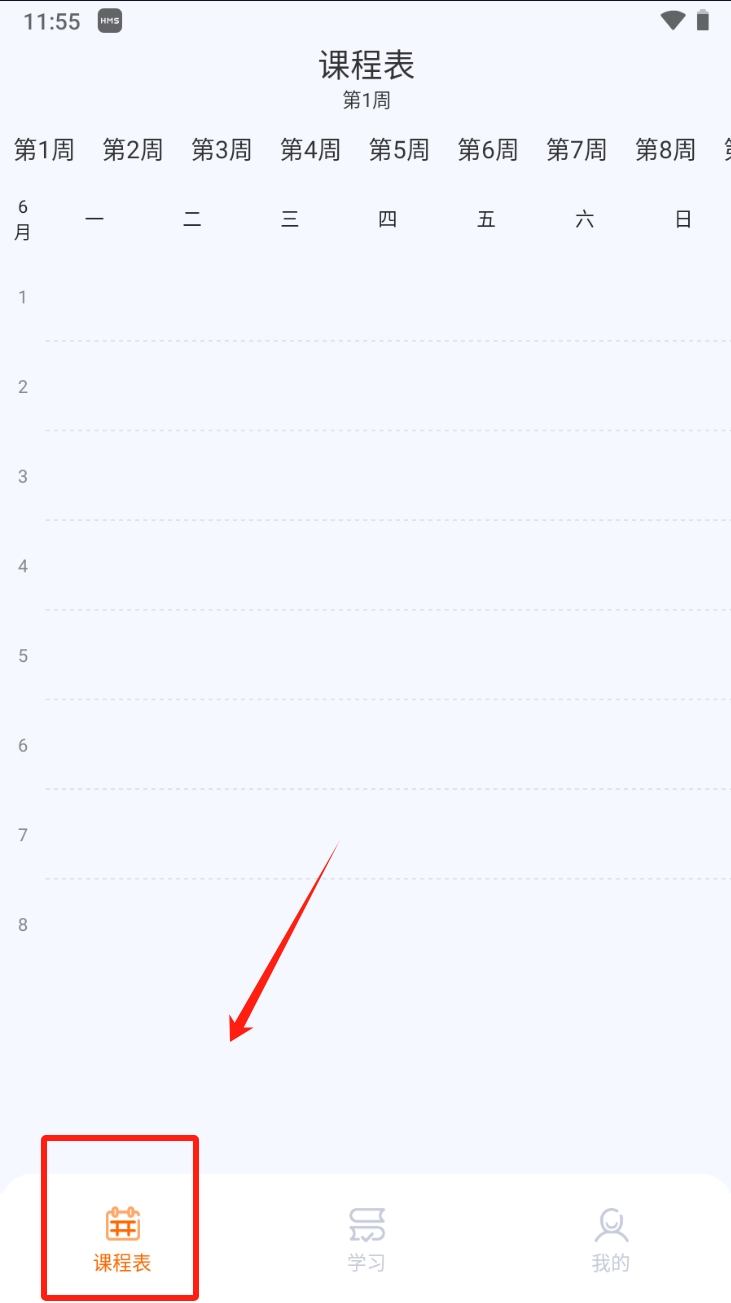This screenshot has width=731, height=1303.
Task: Jump to 第6周
Action: click(x=488, y=150)
